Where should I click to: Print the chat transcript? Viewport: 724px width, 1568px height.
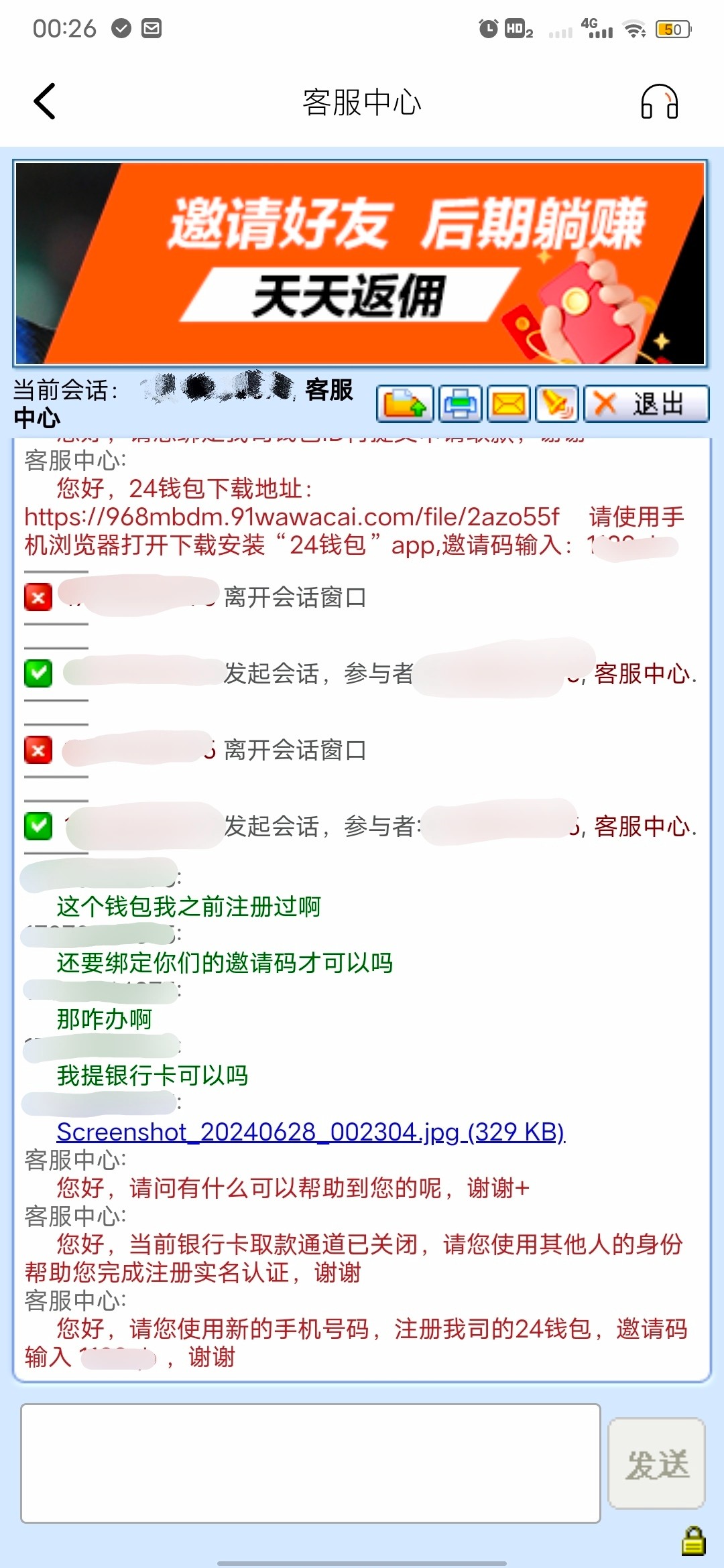coord(461,404)
